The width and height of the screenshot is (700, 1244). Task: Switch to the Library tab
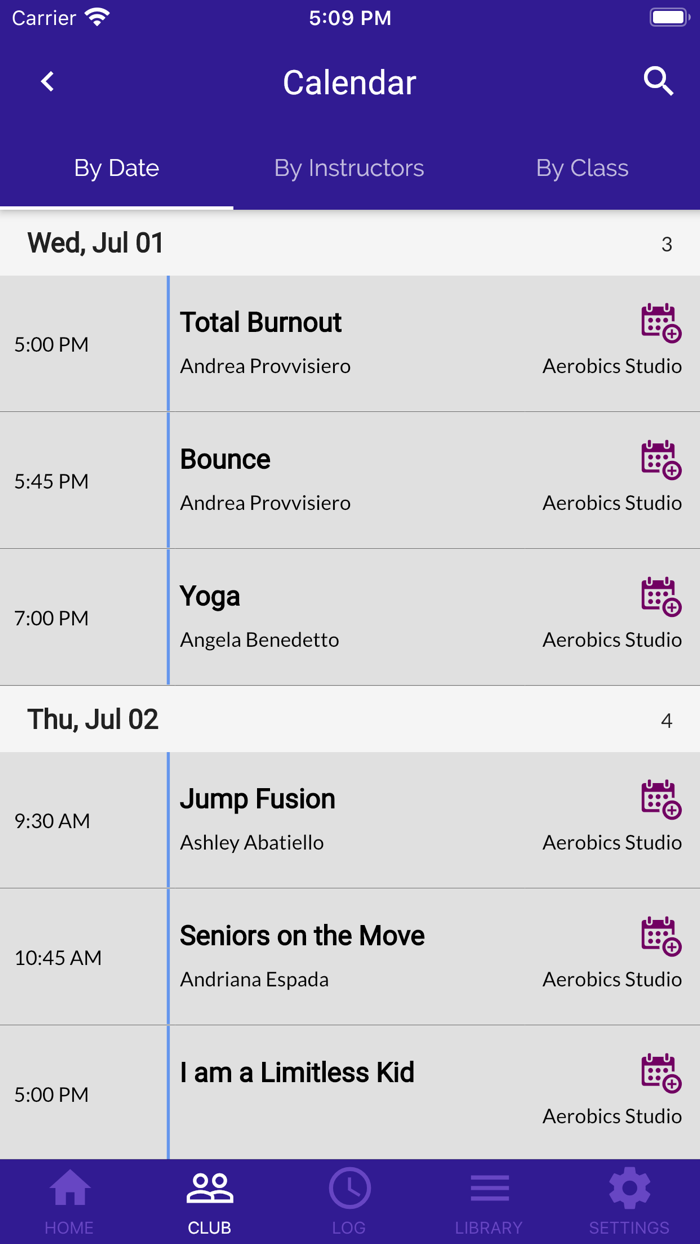click(x=489, y=1201)
